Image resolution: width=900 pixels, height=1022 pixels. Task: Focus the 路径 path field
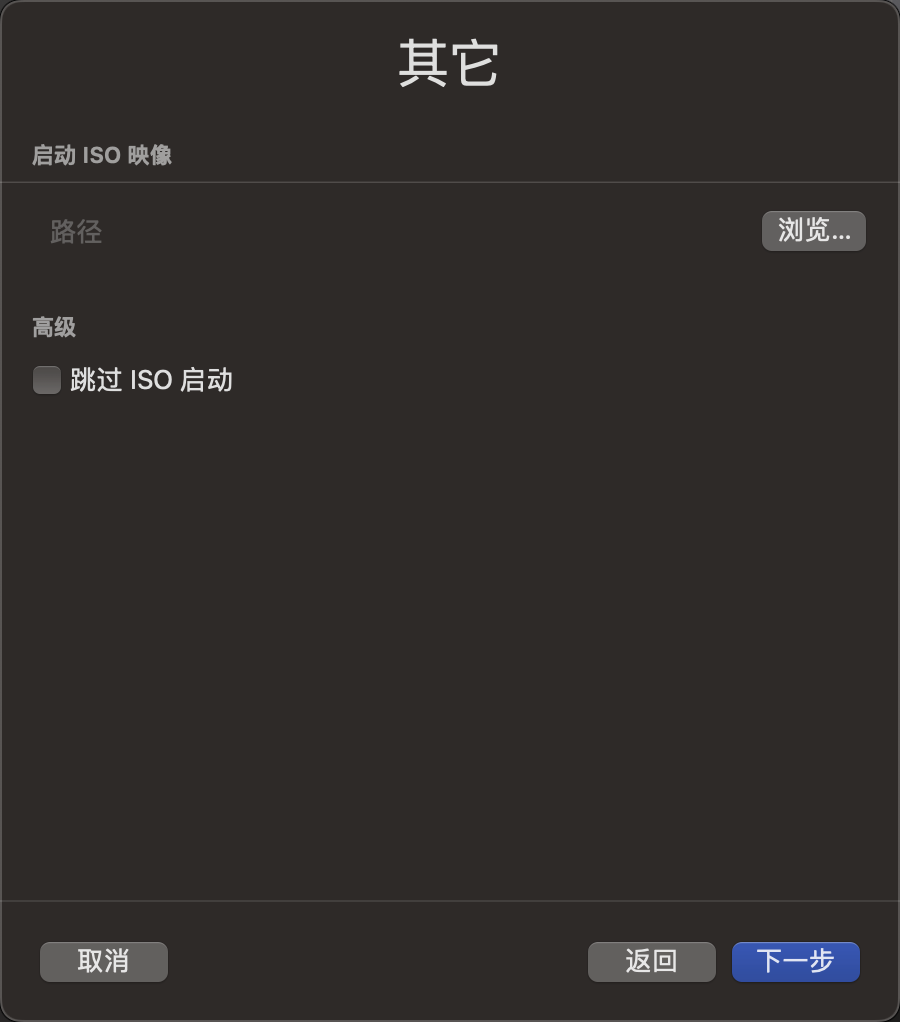coord(390,232)
